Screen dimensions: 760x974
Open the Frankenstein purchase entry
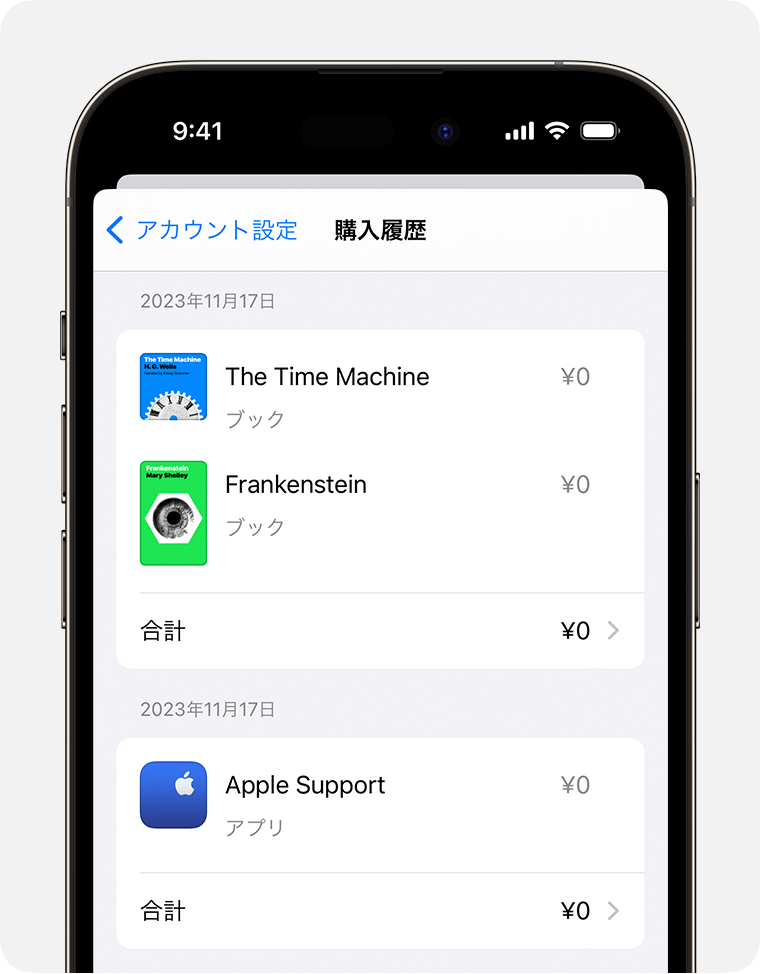[x=296, y=484]
